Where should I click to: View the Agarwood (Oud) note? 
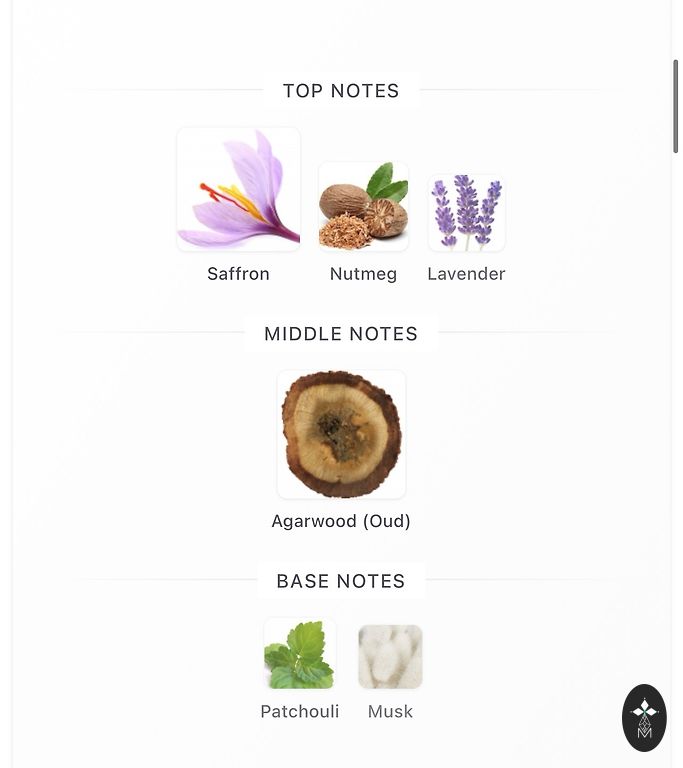point(341,435)
